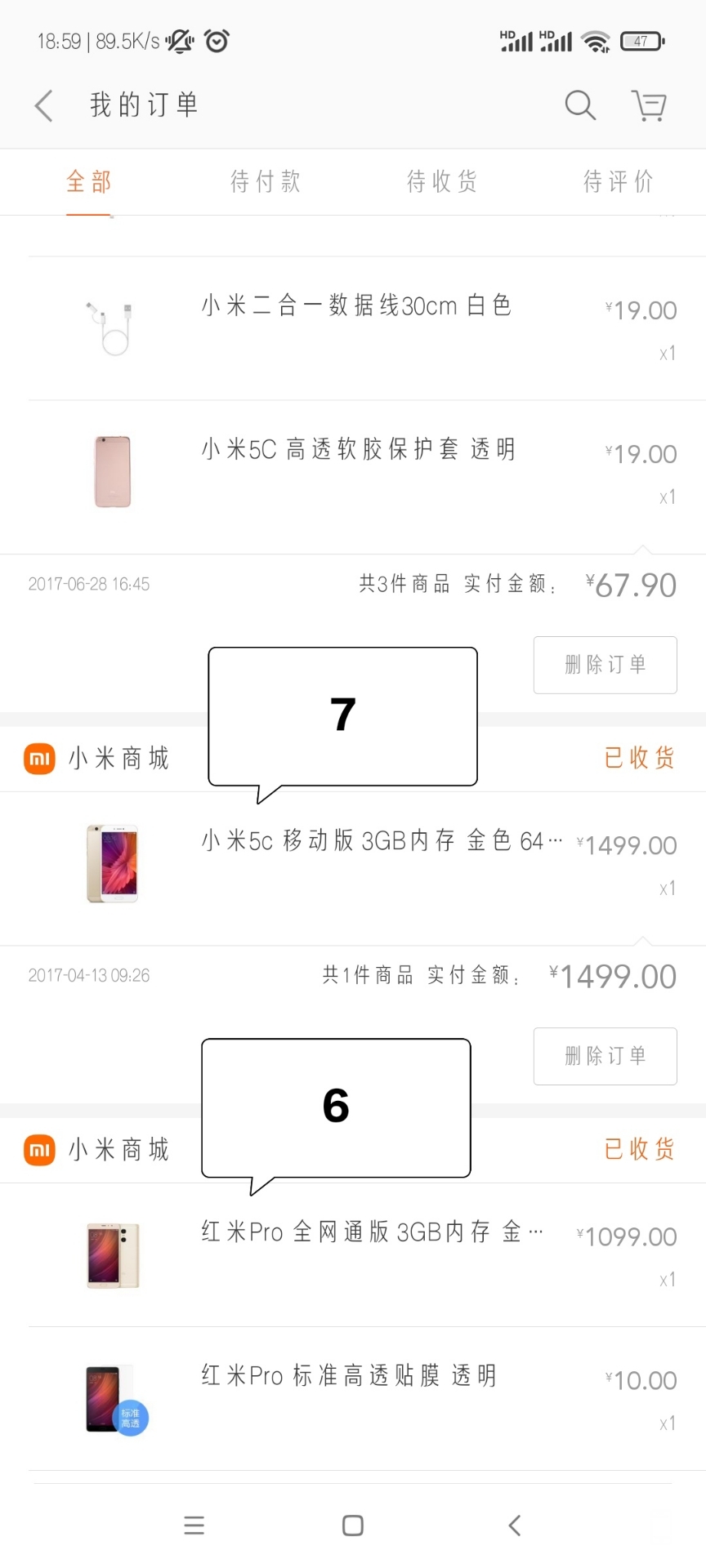The height and width of the screenshot is (1568, 706).
Task: Show the 待评价 orders tab
Action: [x=618, y=181]
